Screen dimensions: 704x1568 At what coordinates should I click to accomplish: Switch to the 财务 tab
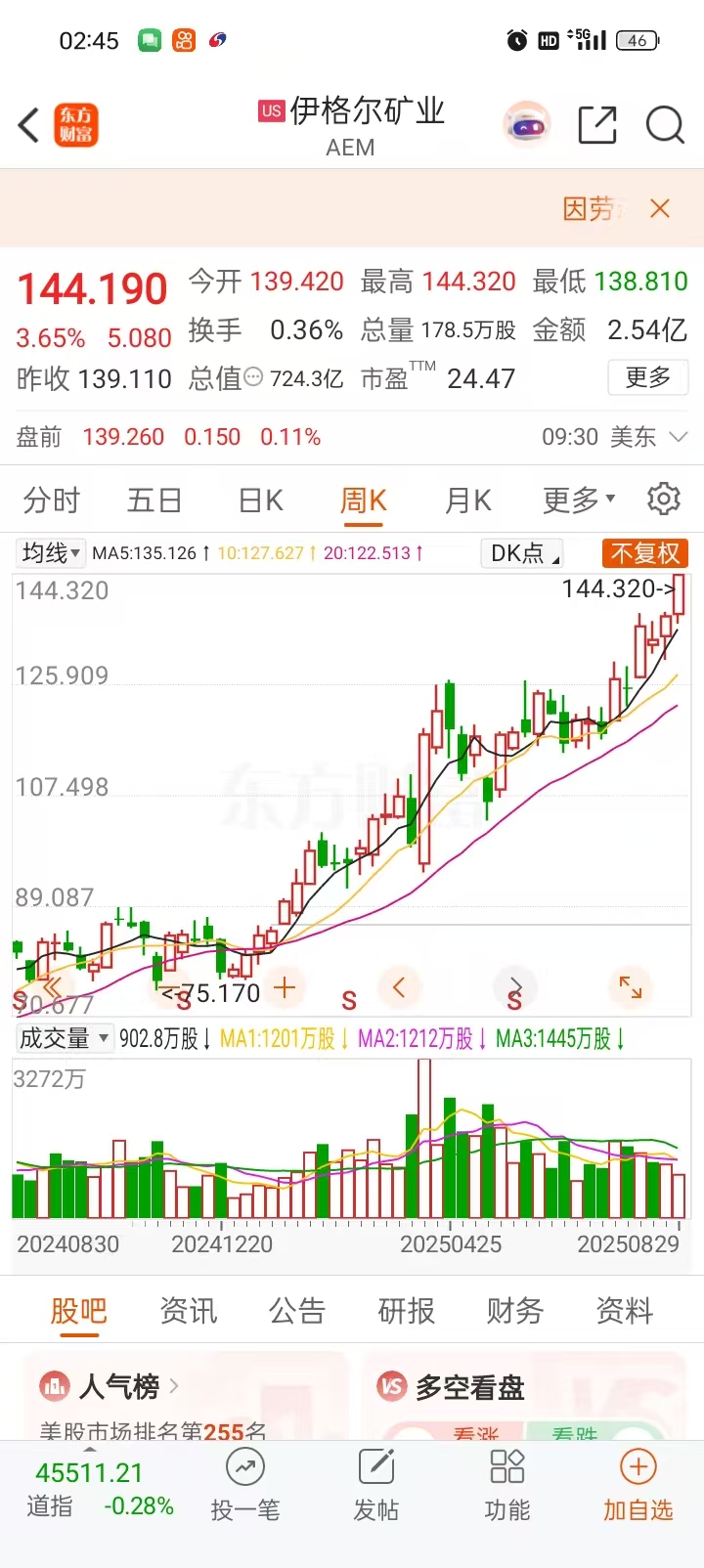point(514,1311)
